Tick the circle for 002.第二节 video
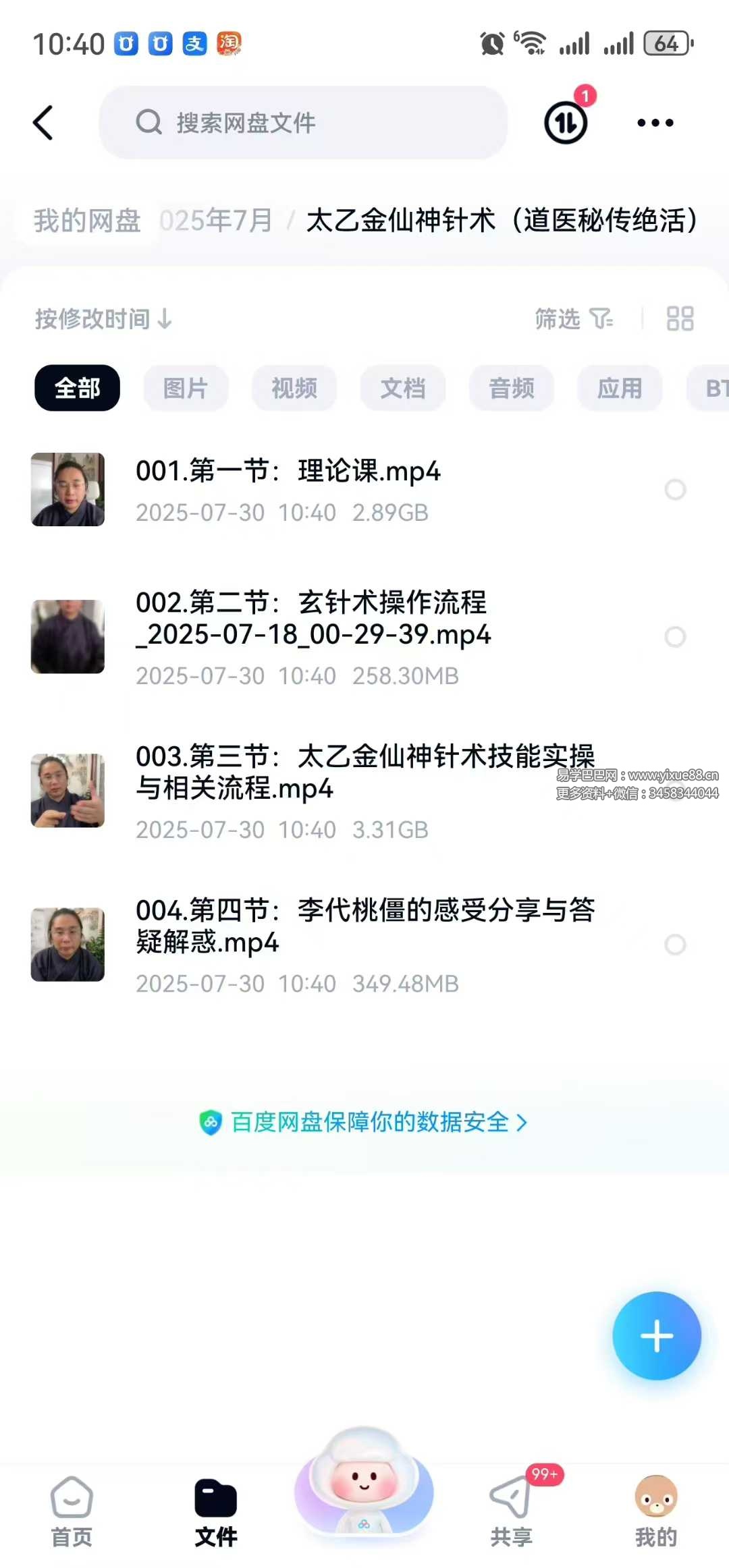This screenshot has height=1568, width=729. [x=675, y=636]
